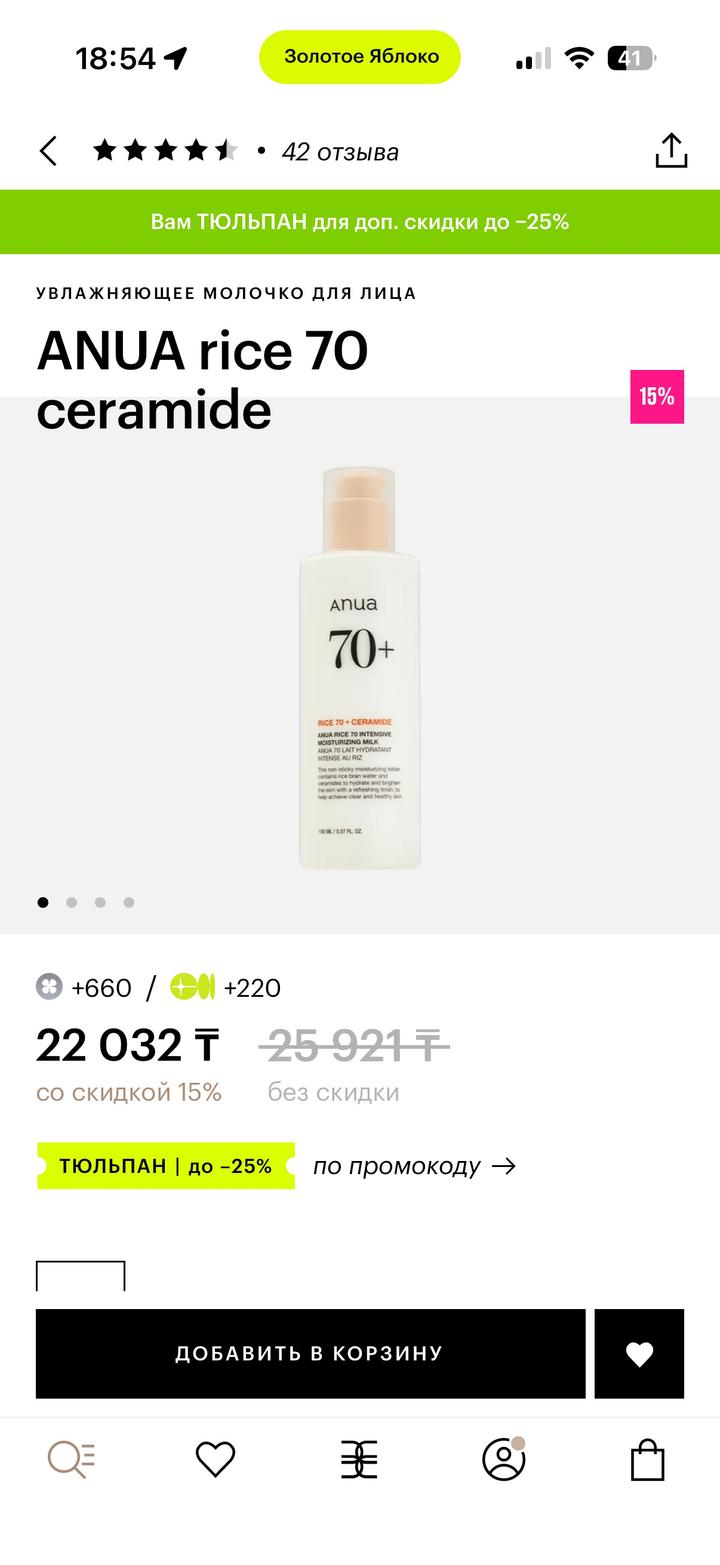This screenshot has width=720, height=1565.
Task: Tap Добавить в корзину button
Action: (x=310, y=1353)
